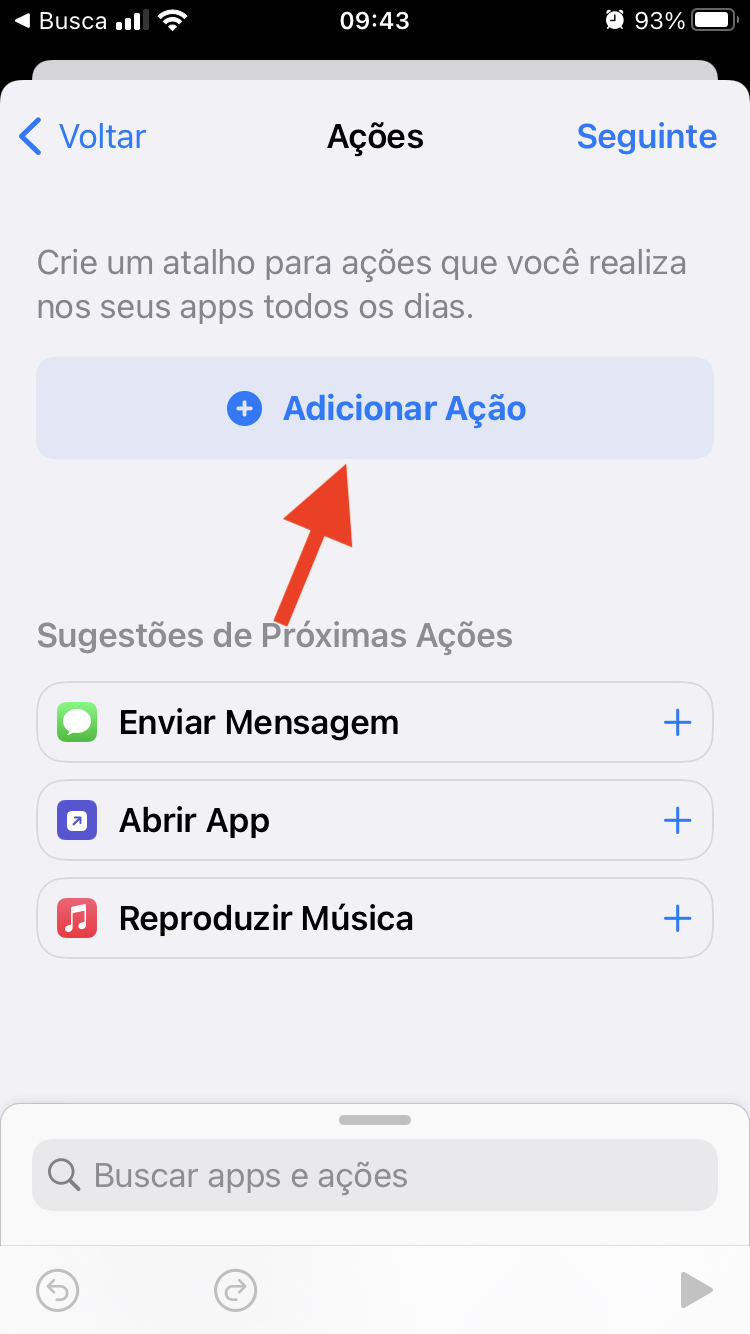Tap the Adicionar Ação button
The image size is (750, 1334).
[375, 408]
